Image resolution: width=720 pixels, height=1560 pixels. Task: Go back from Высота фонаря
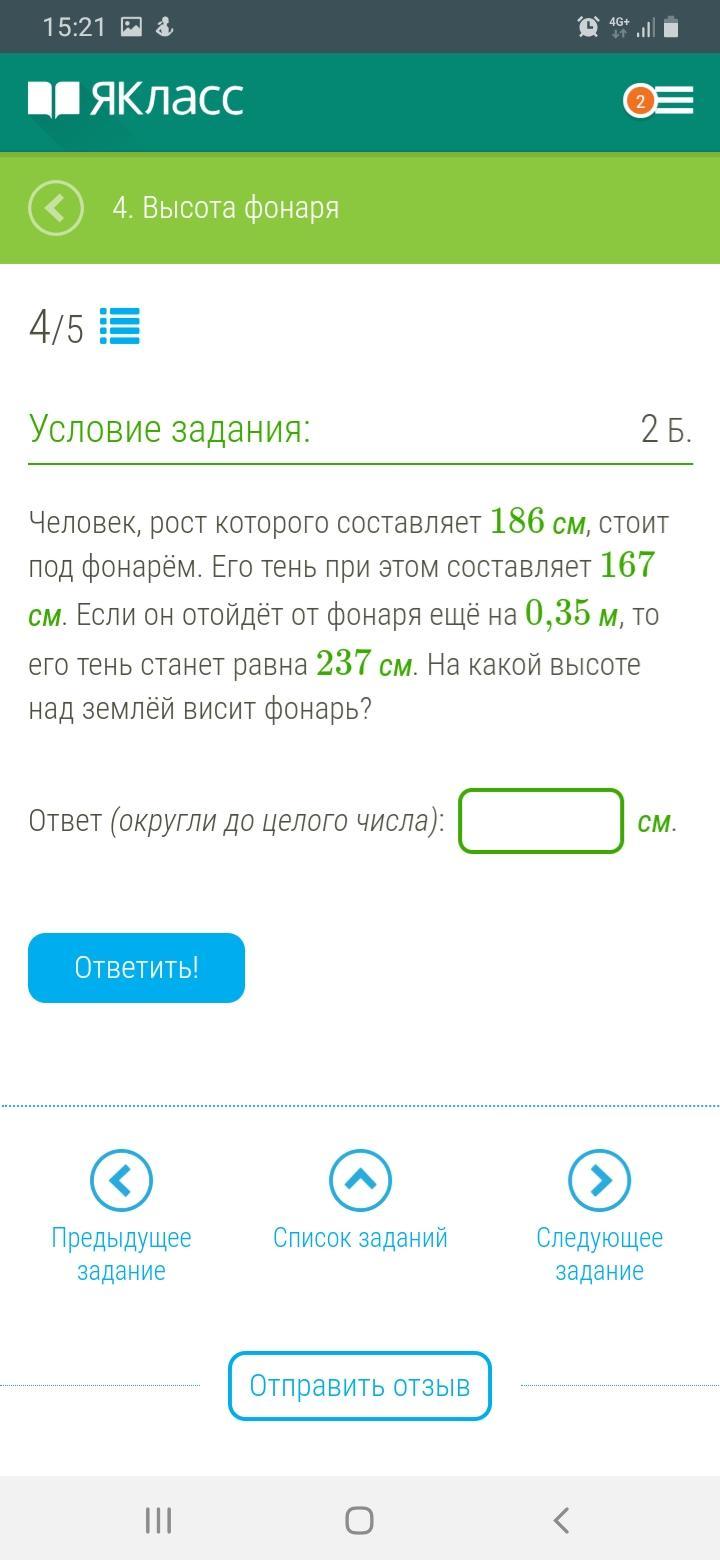click(56, 208)
